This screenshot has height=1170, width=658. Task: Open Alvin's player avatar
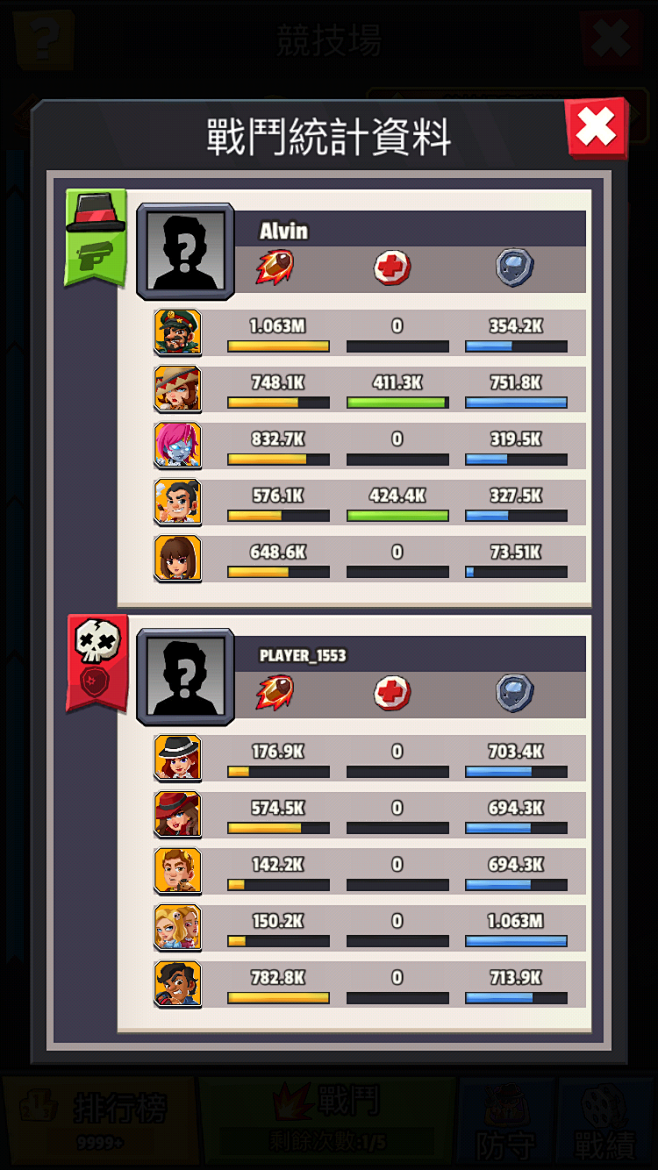185,251
